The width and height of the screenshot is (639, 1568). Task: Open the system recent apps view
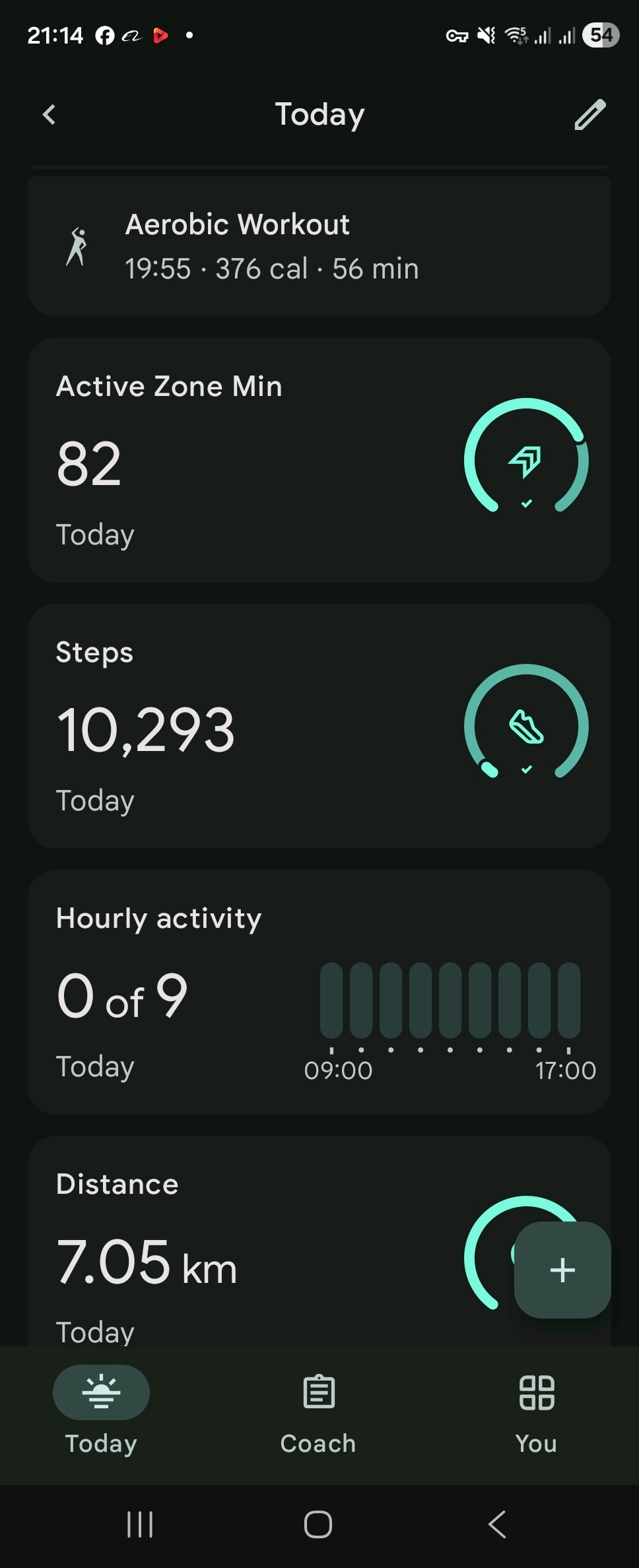pos(140,1524)
